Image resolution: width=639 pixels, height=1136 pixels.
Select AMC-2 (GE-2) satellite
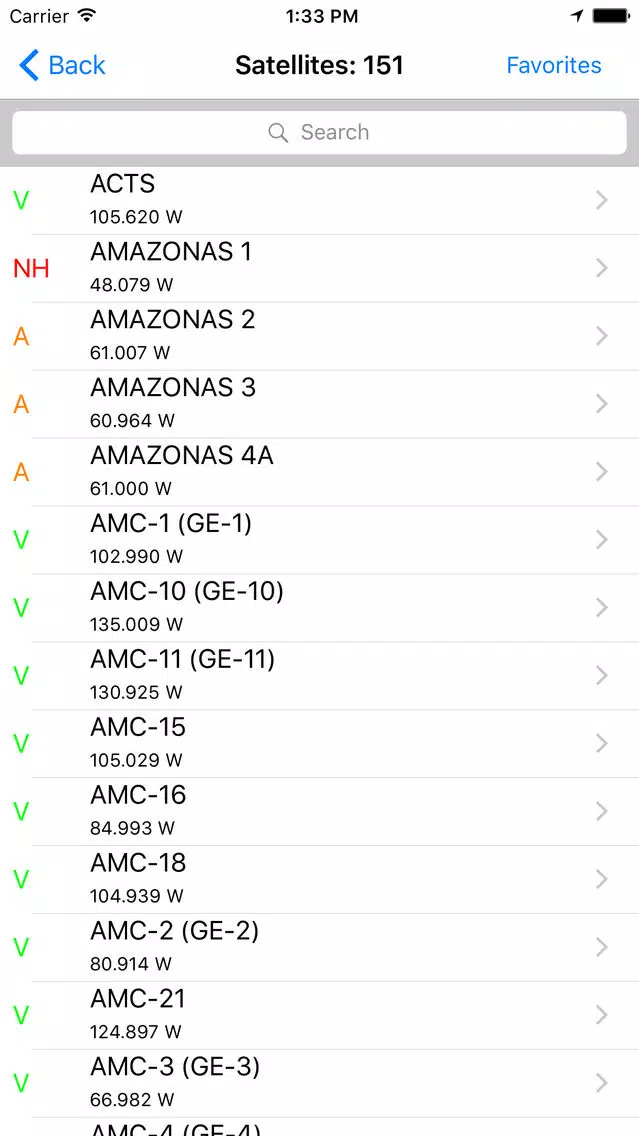coord(320,948)
